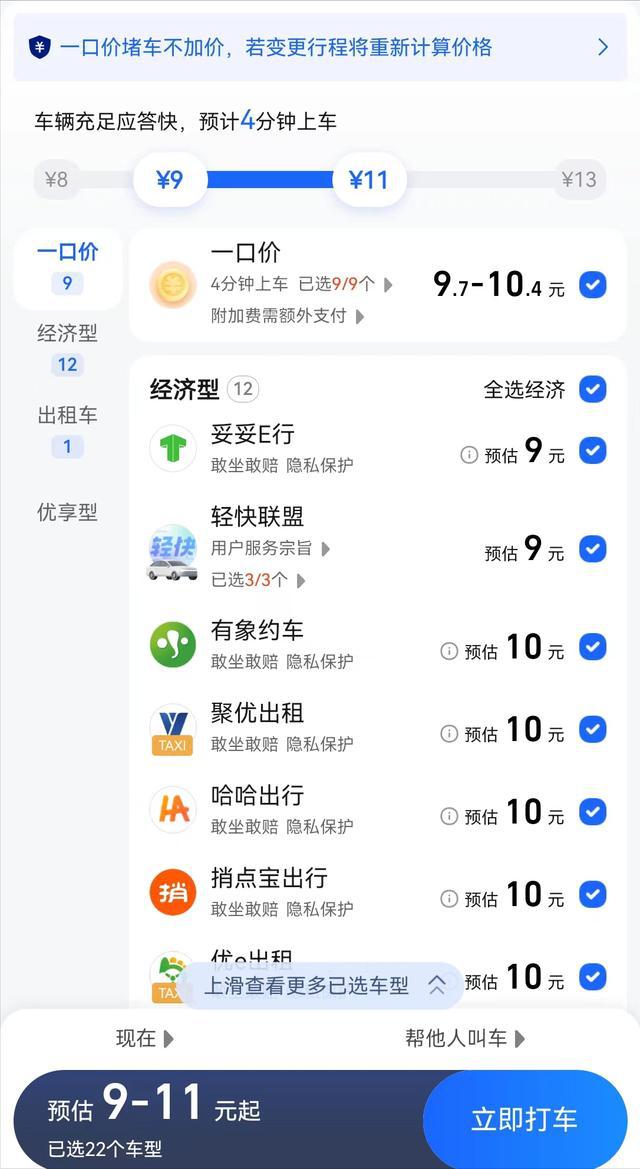Image resolution: width=640 pixels, height=1169 pixels.
Task: Deselect 轻快联盟 ride option
Action: point(593,549)
